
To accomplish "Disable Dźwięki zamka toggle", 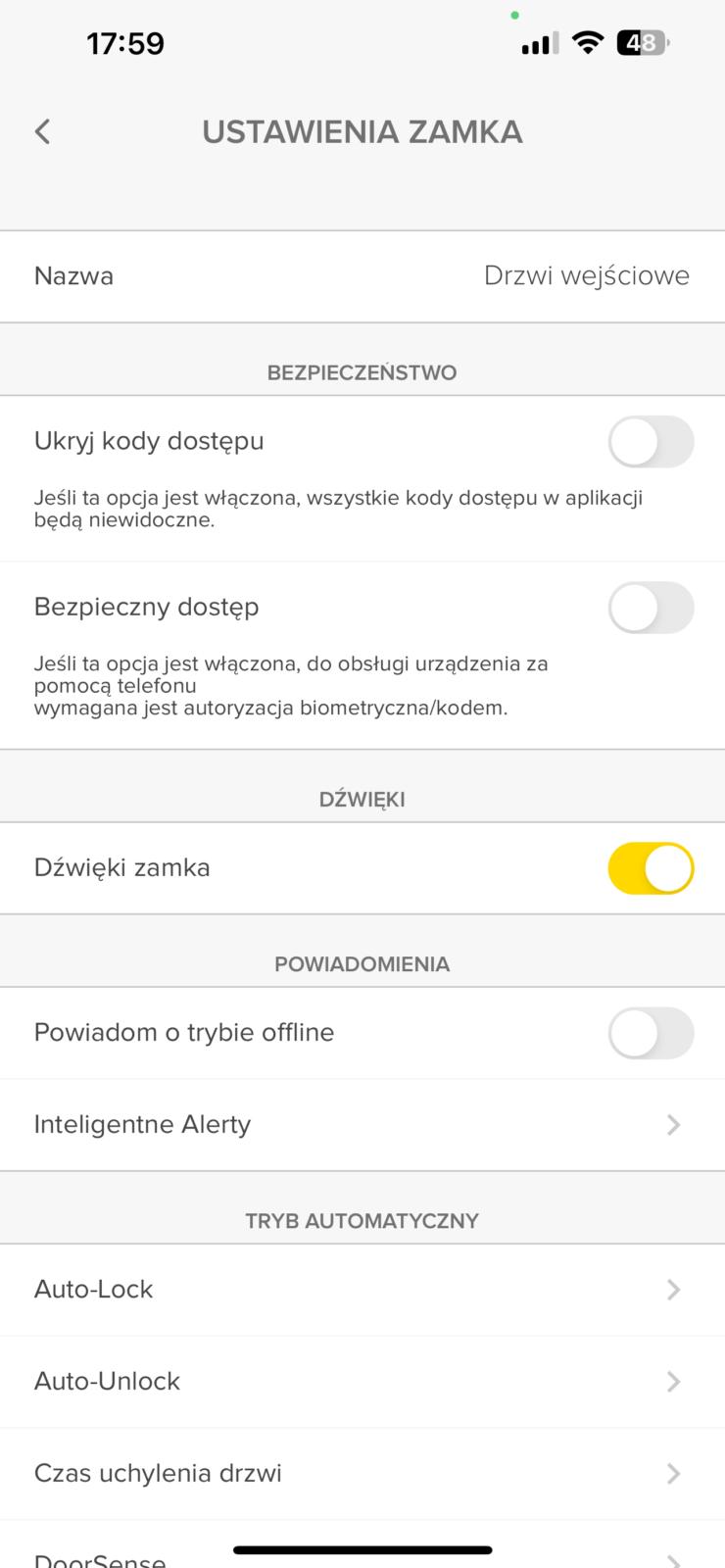I will [x=651, y=868].
